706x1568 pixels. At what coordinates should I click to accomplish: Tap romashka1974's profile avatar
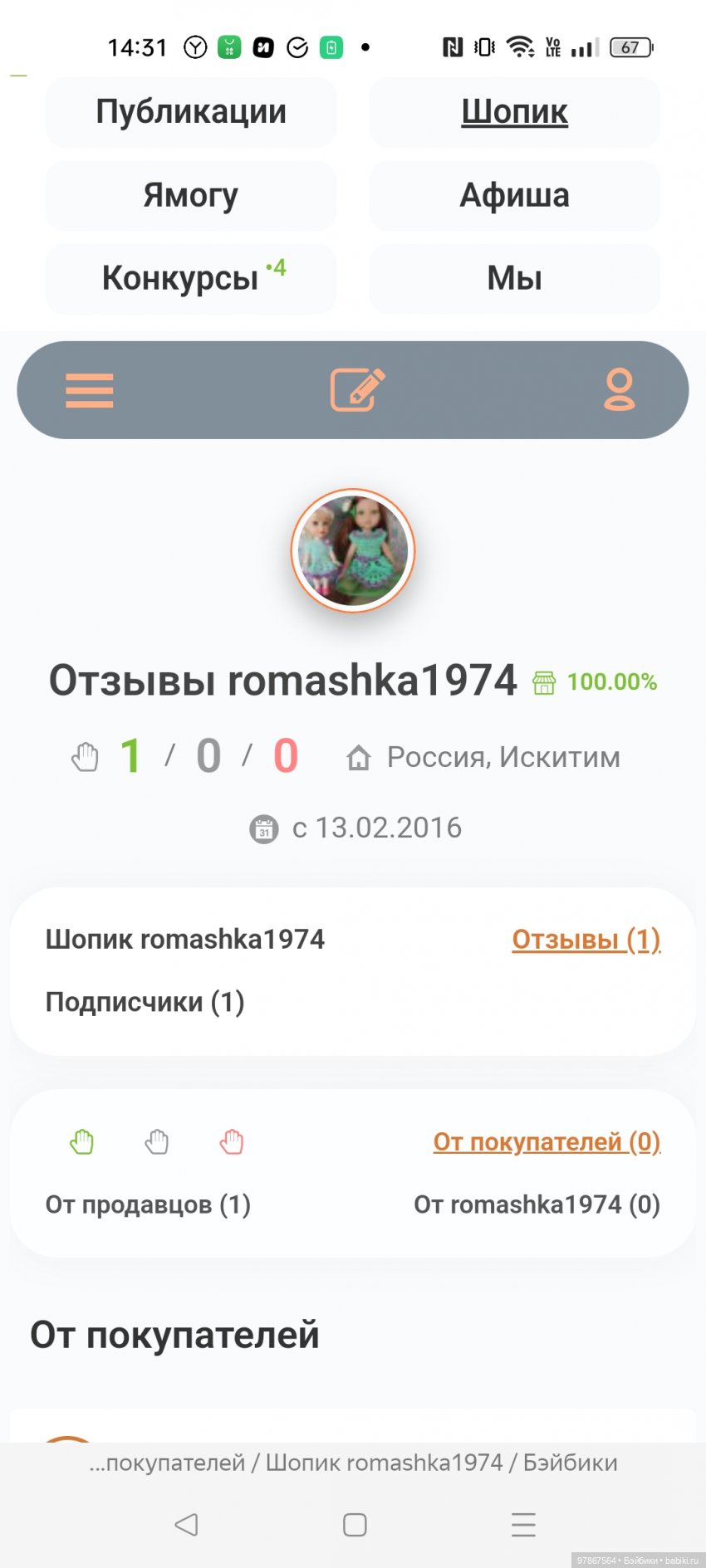[353, 550]
